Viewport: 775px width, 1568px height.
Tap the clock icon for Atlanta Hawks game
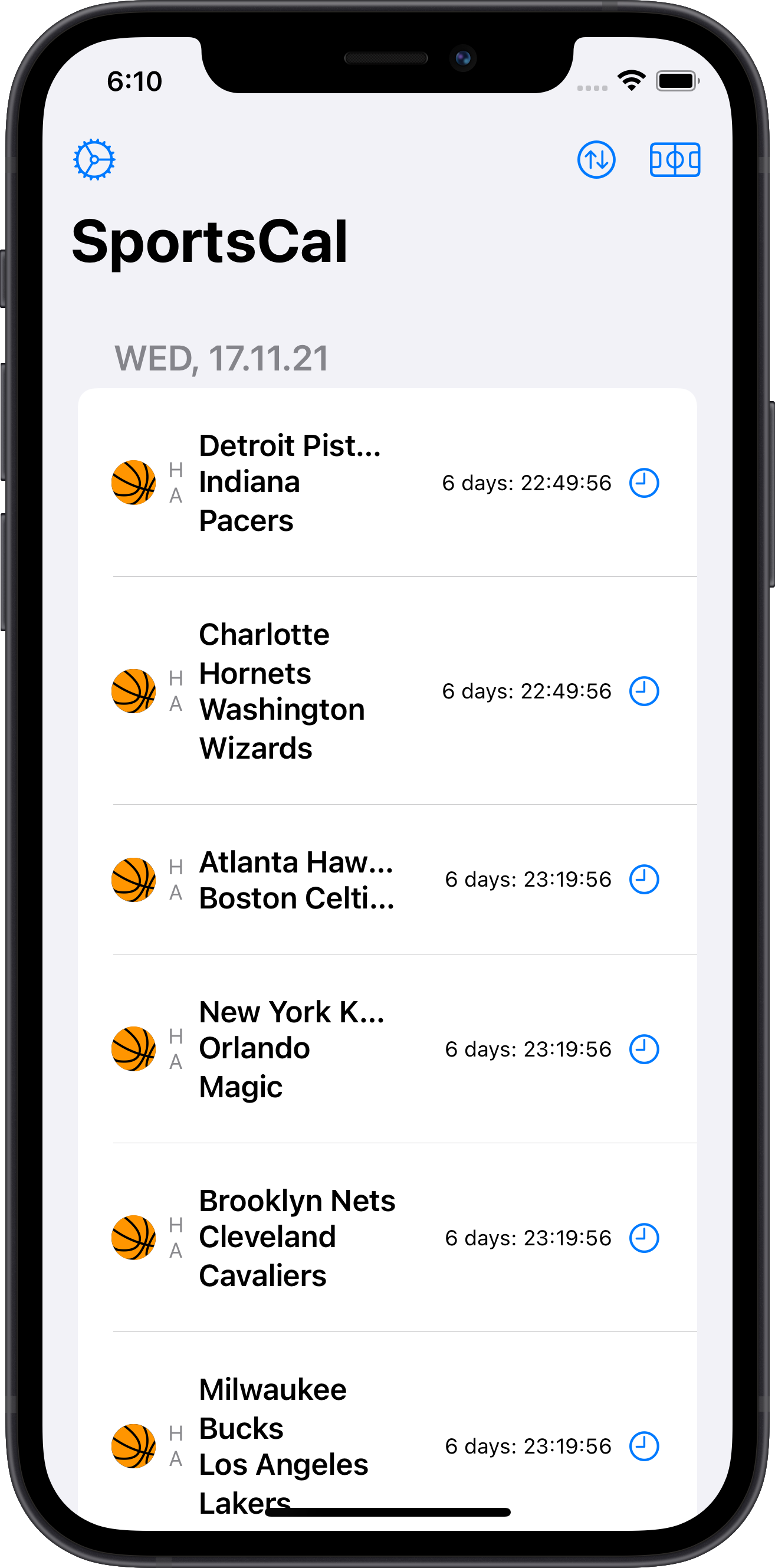pyautogui.click(x=643, y=880)
